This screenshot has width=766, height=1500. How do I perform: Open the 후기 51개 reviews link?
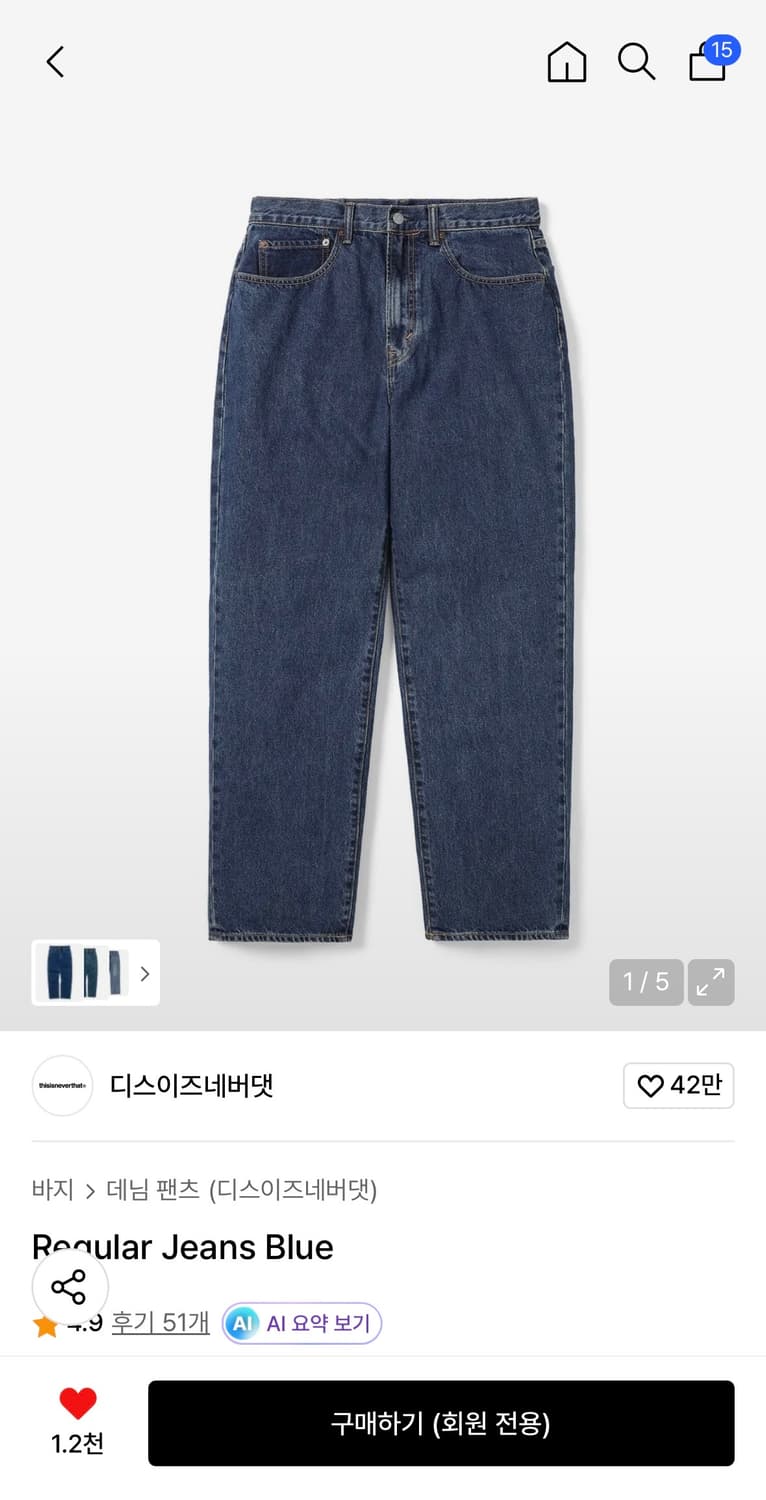[x=160, y=1322]
